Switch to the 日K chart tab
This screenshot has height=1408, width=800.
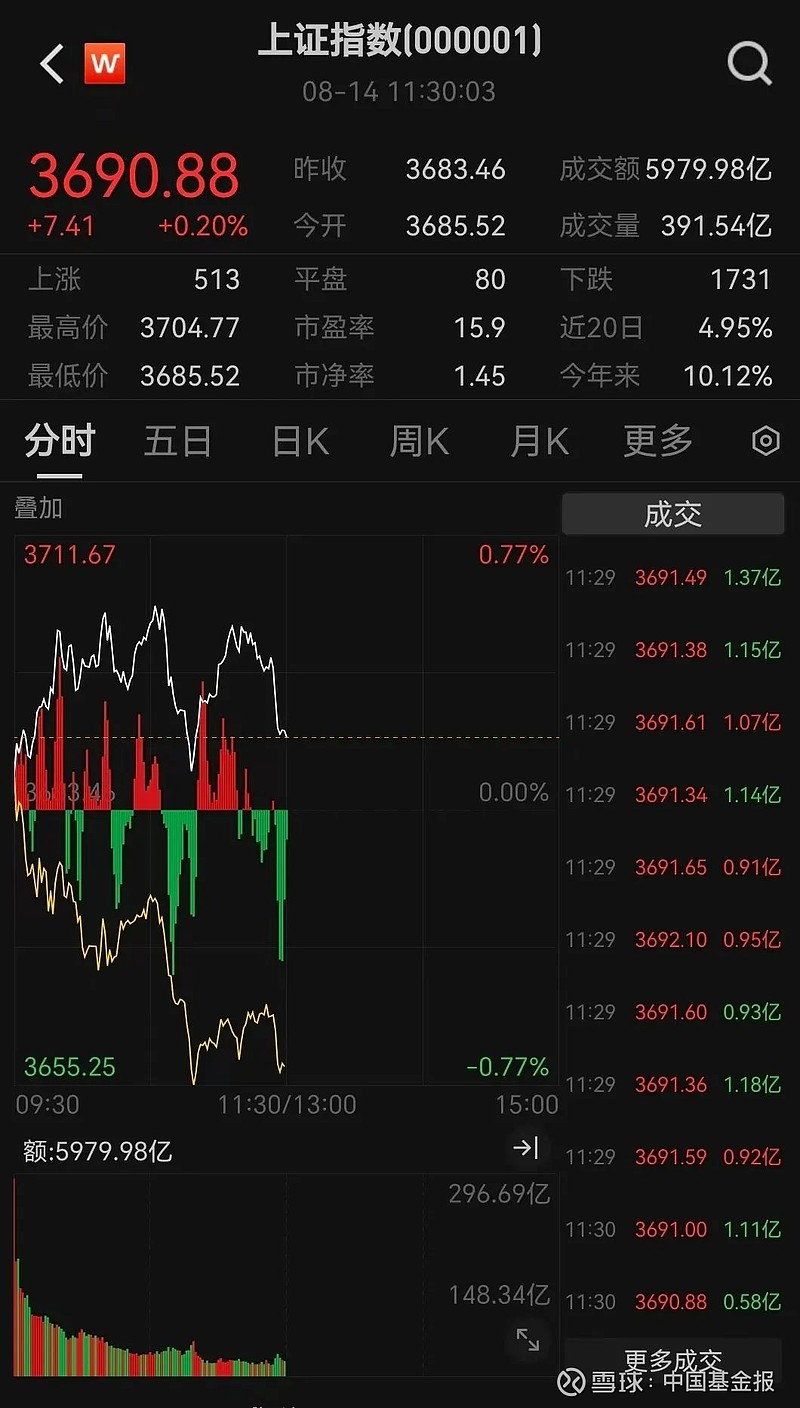click(300, 441)
